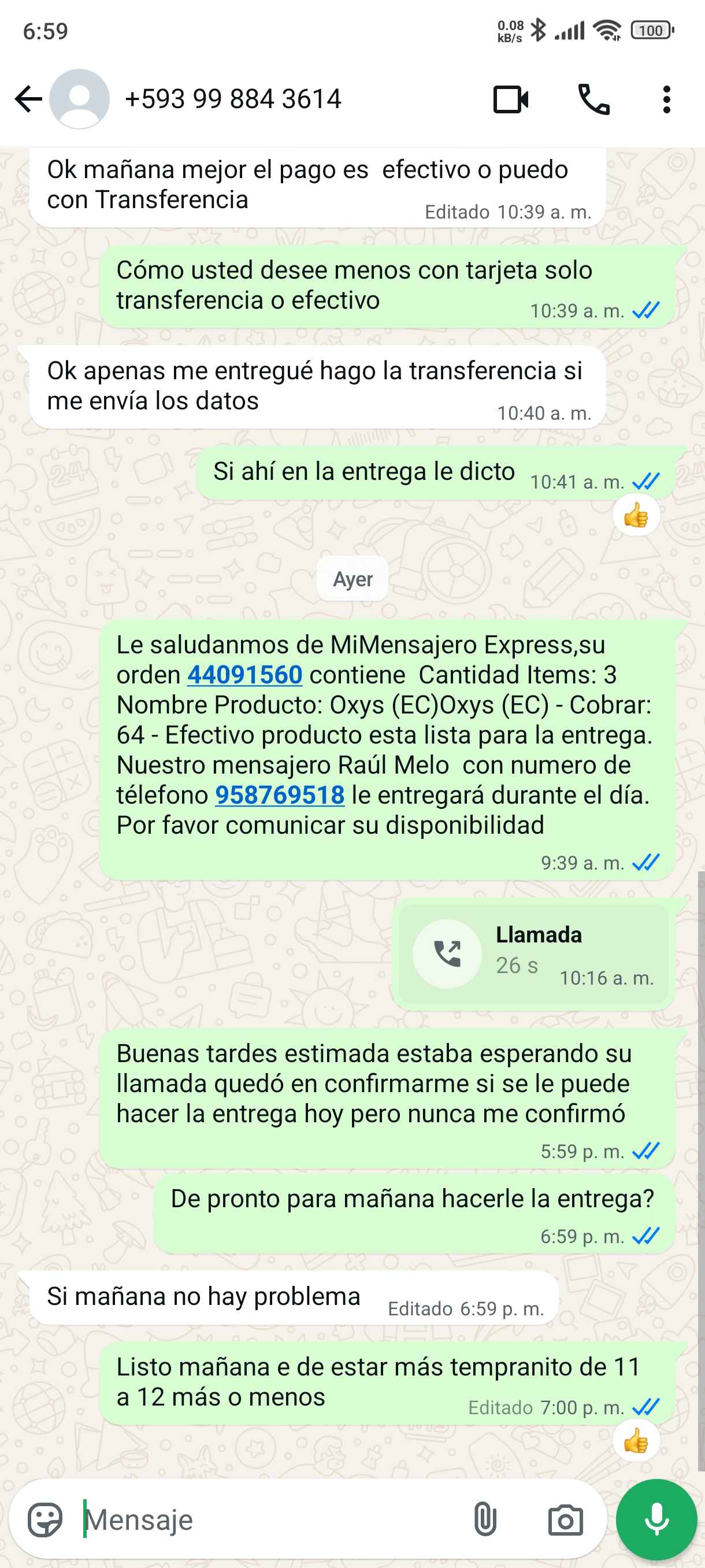Open contact info for +593 99 884 3614

point(233,99)
